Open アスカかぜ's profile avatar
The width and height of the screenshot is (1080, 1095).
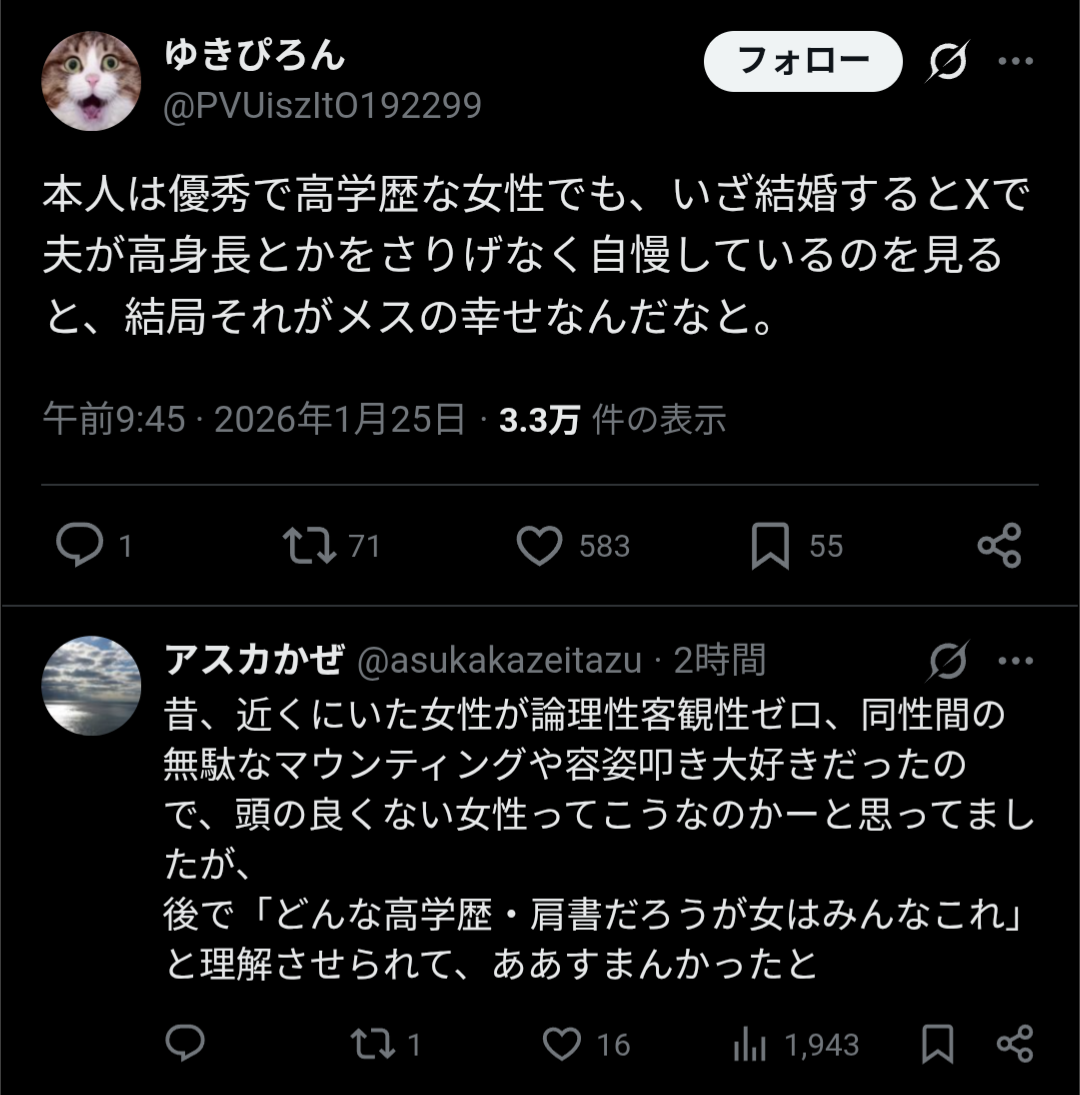pos(91,686)
